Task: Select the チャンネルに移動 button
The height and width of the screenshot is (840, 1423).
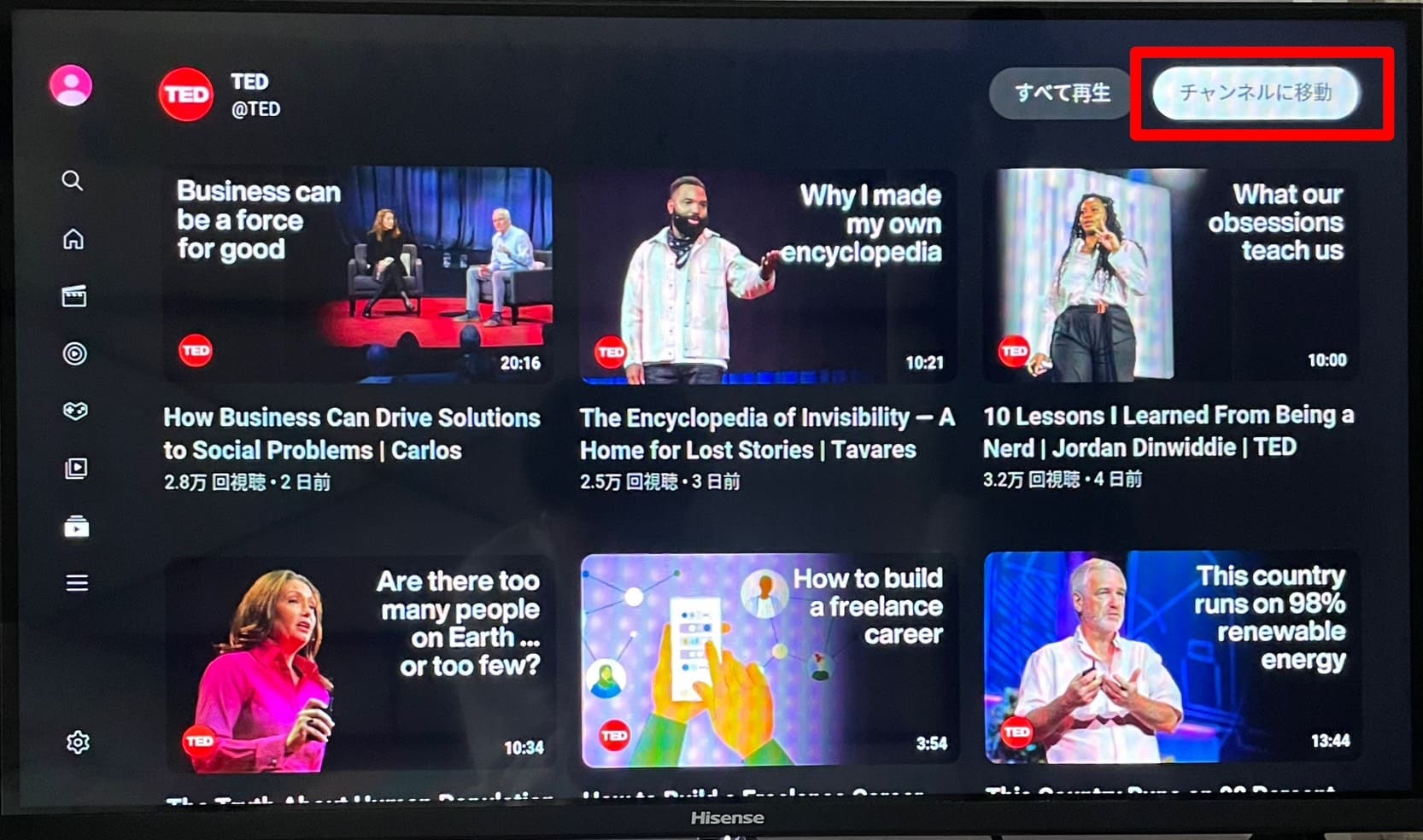Action: click(x=1255, y=93)
